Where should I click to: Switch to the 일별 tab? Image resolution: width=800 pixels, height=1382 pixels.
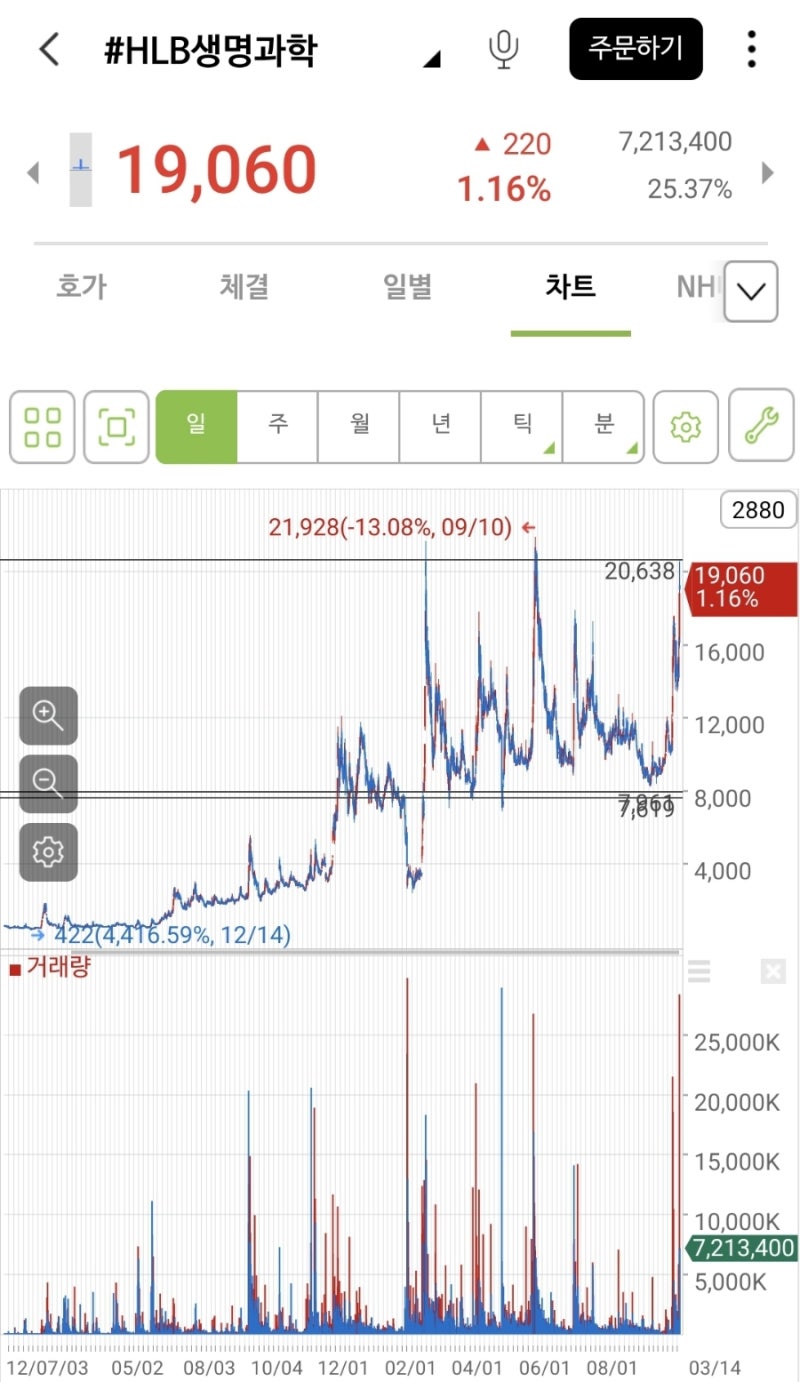tap(408, 288)
